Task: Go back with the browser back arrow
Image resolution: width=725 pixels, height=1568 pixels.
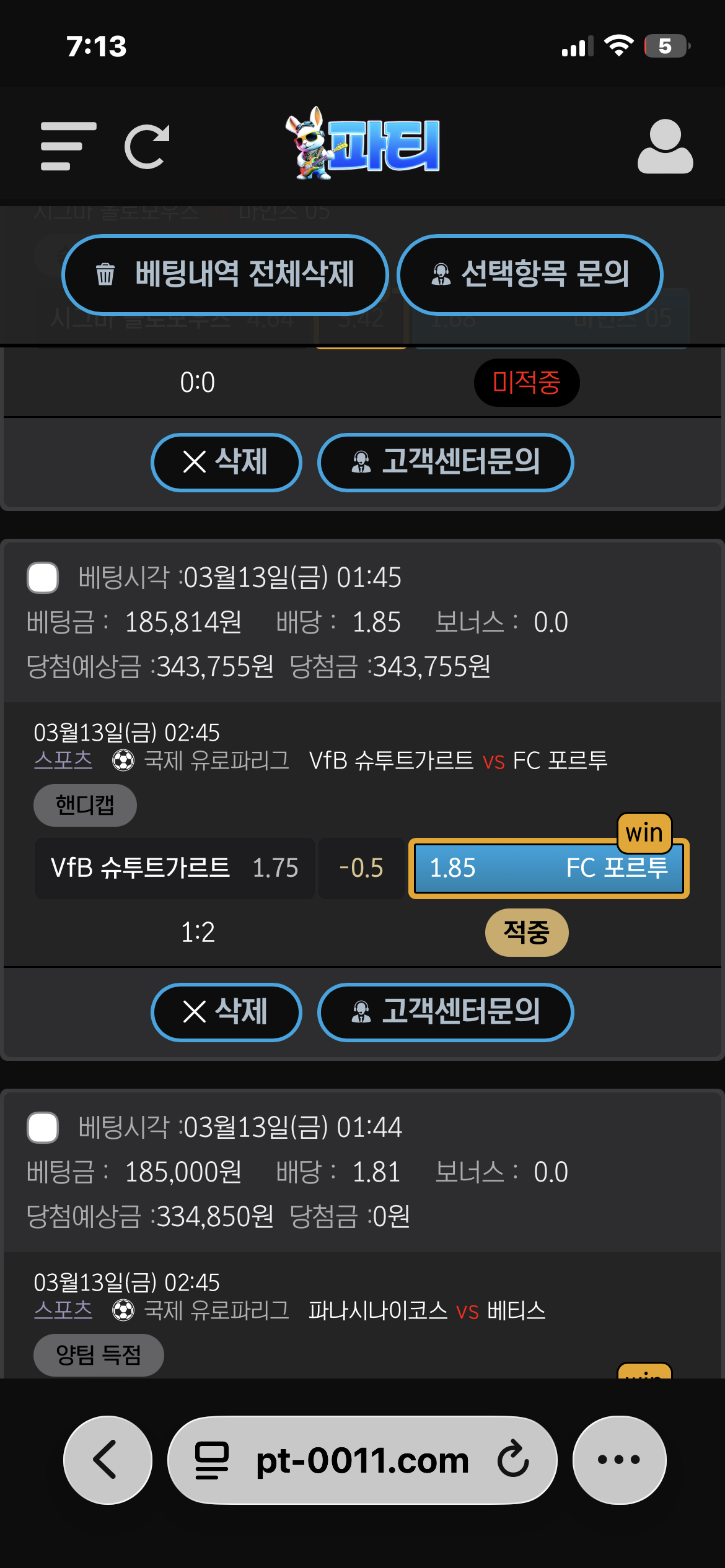Action: [x=107, y=1460]
